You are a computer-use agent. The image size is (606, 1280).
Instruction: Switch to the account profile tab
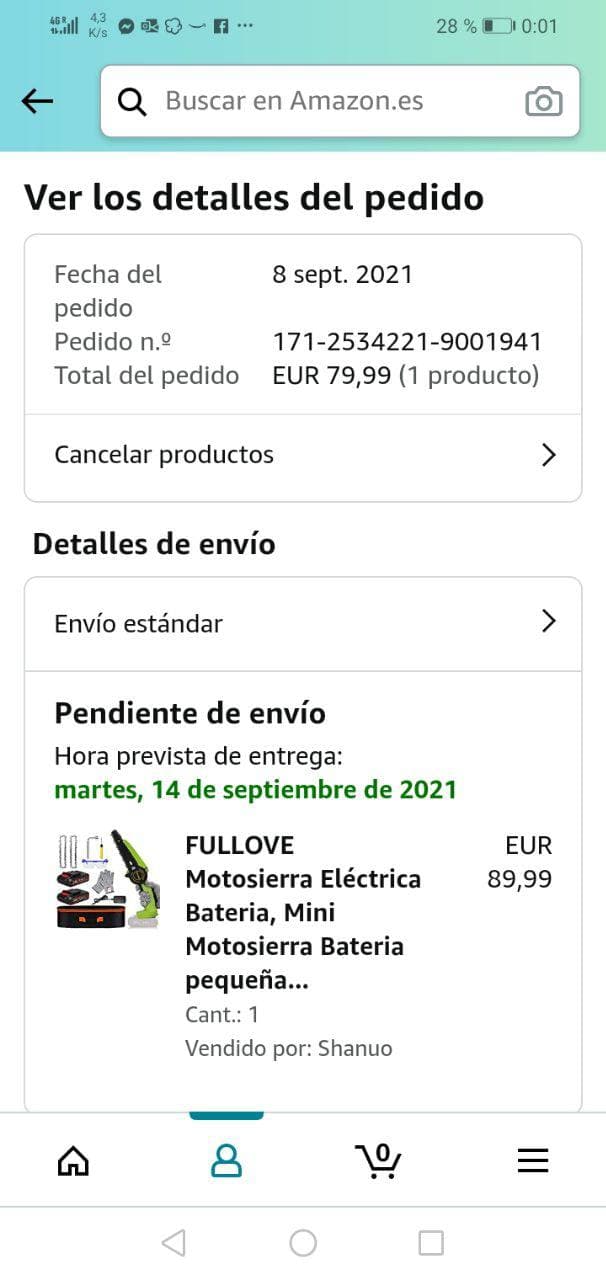coord(227,1160)
